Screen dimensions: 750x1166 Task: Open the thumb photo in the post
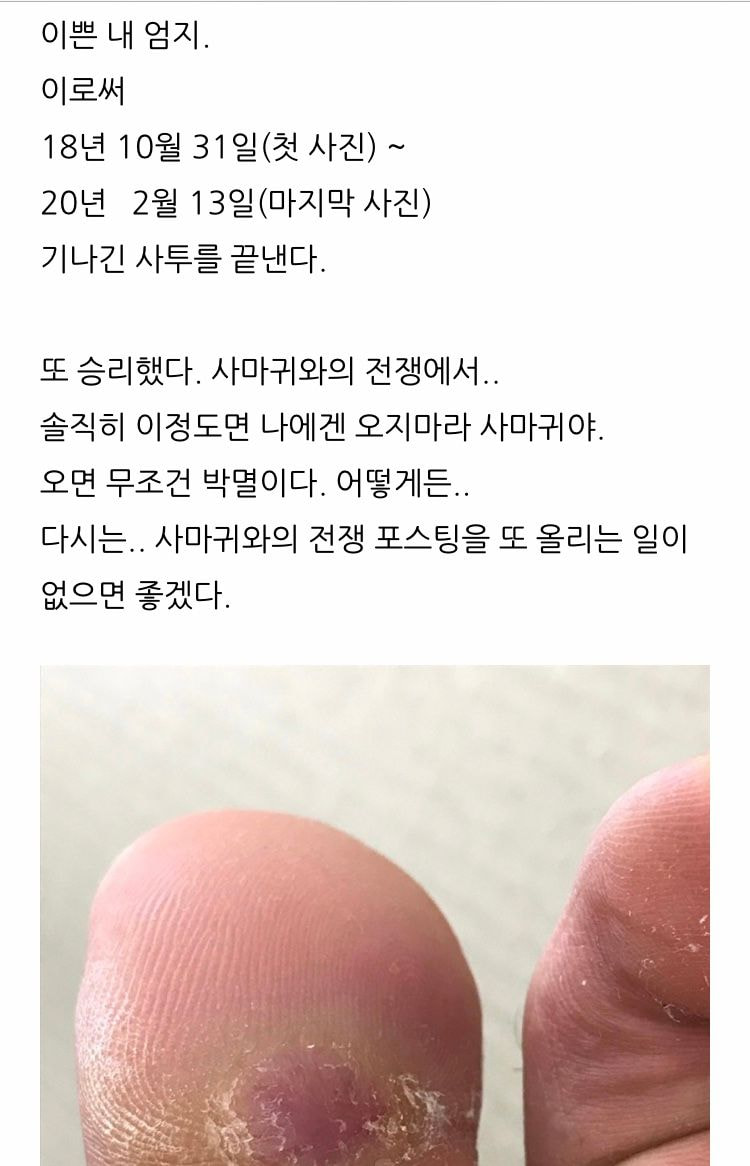(375, 915)
